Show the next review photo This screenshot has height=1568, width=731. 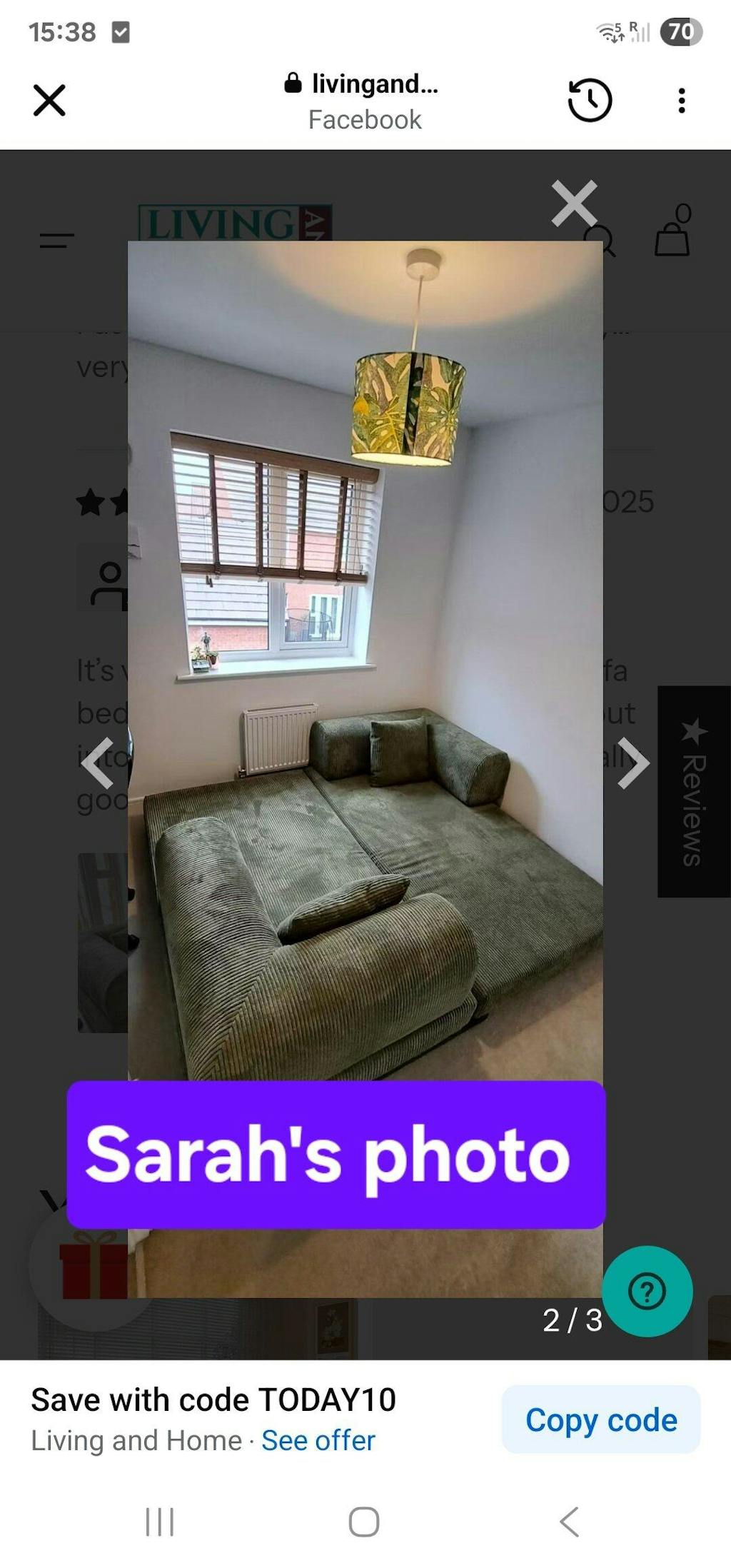coord(632,763)
